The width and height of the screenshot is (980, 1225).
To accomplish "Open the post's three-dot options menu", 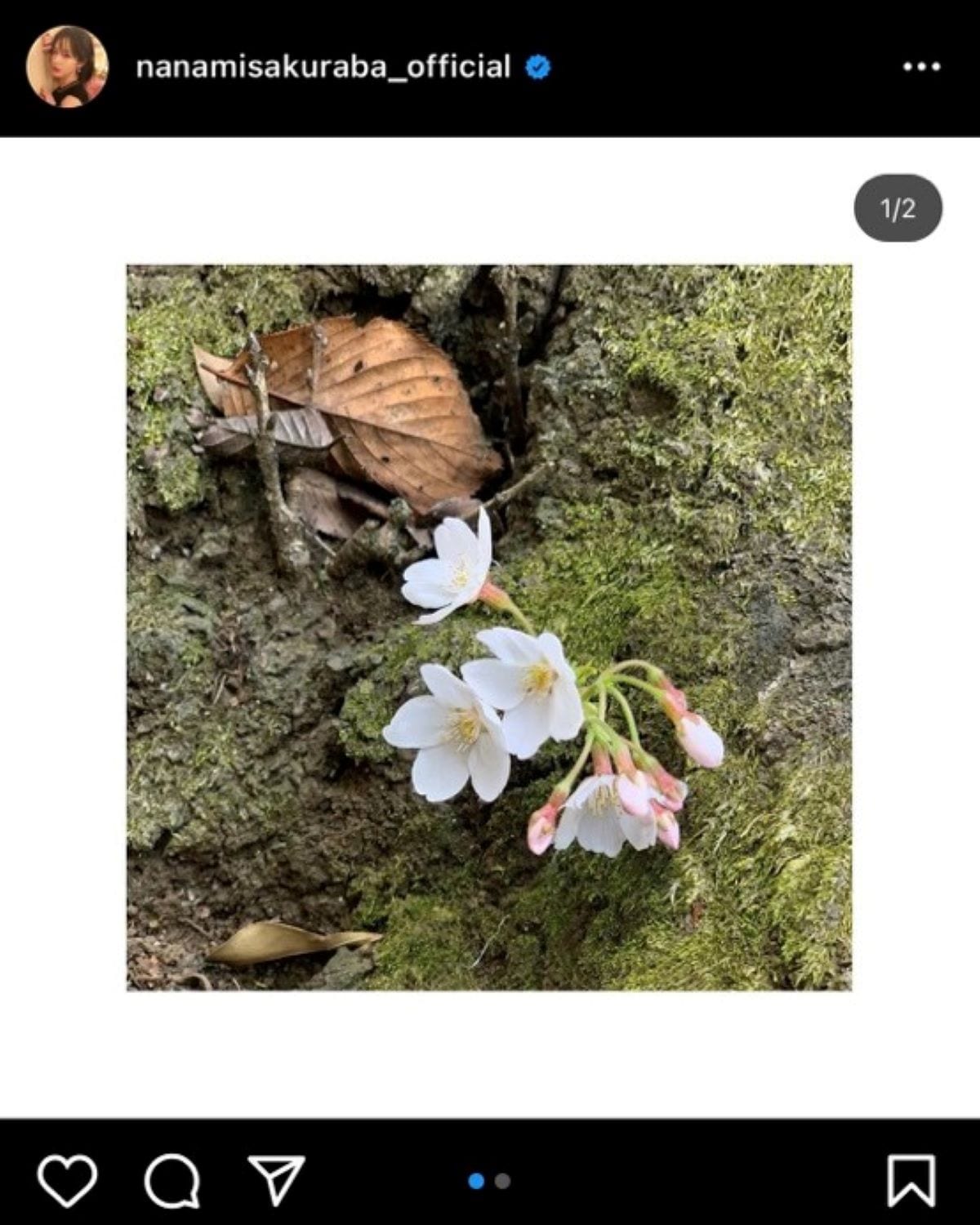I will pyautogui.click(x=921, y=67).
